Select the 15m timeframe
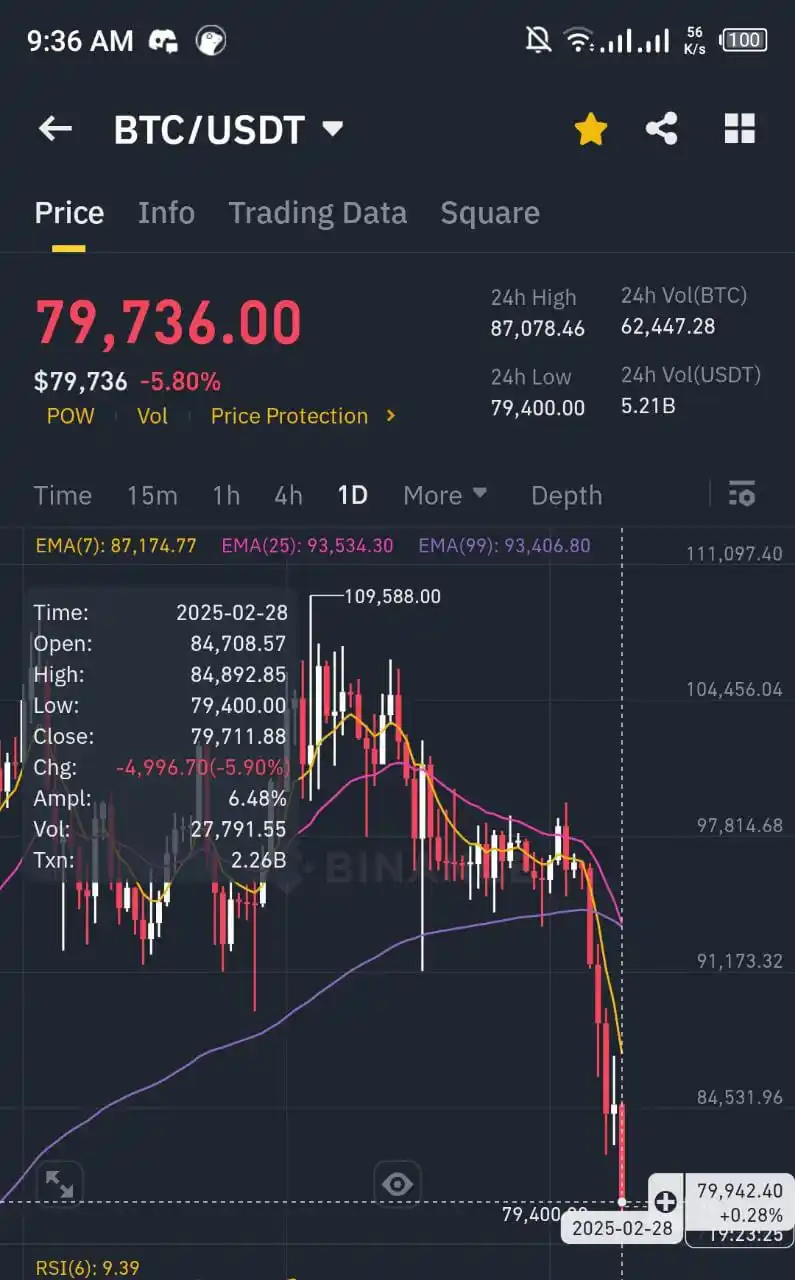Screen dimensions: 795x1280 tap(153, 495)
